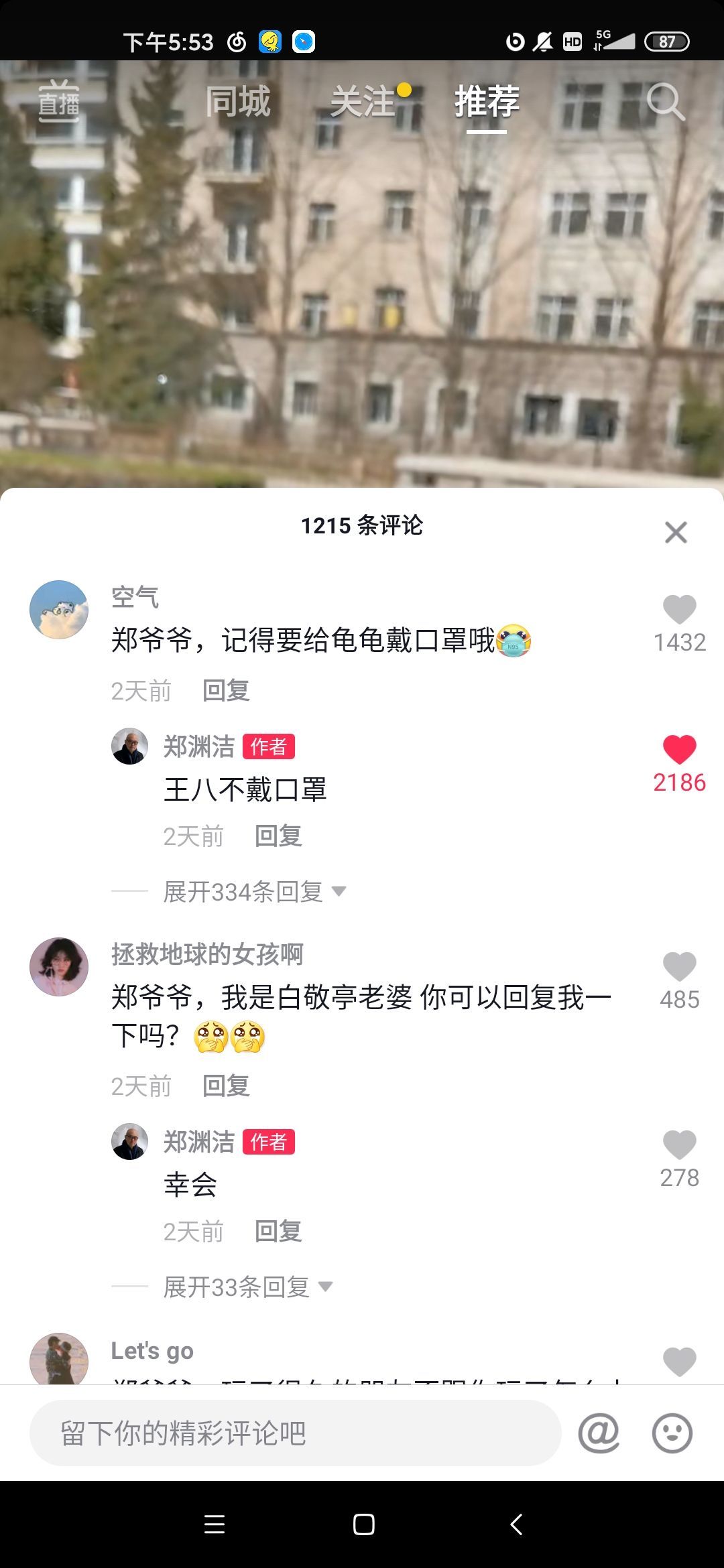Reply to 空气's comment

tap(226, 691)
